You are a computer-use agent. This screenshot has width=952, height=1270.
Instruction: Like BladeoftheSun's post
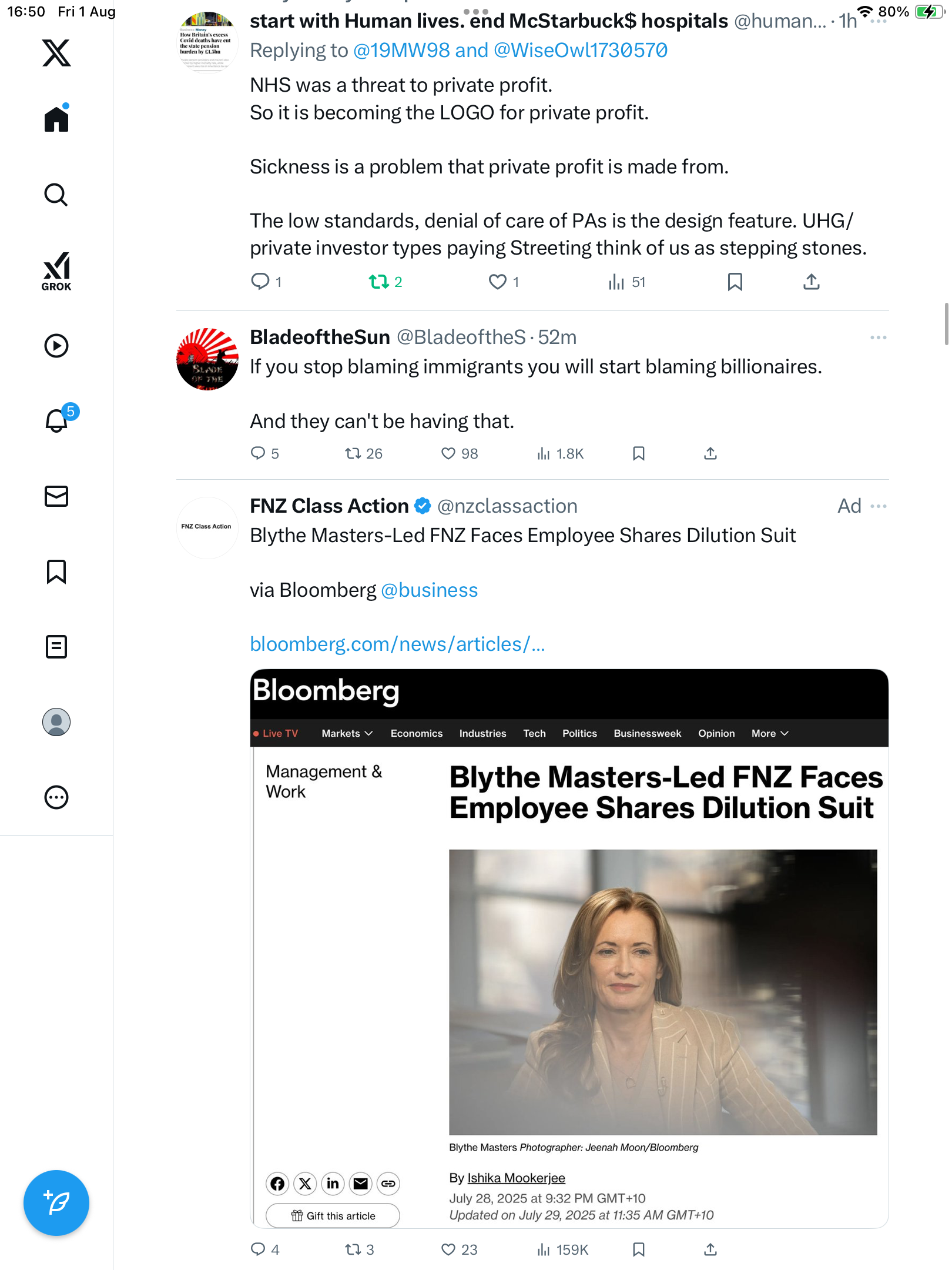(x=448, y=454)
